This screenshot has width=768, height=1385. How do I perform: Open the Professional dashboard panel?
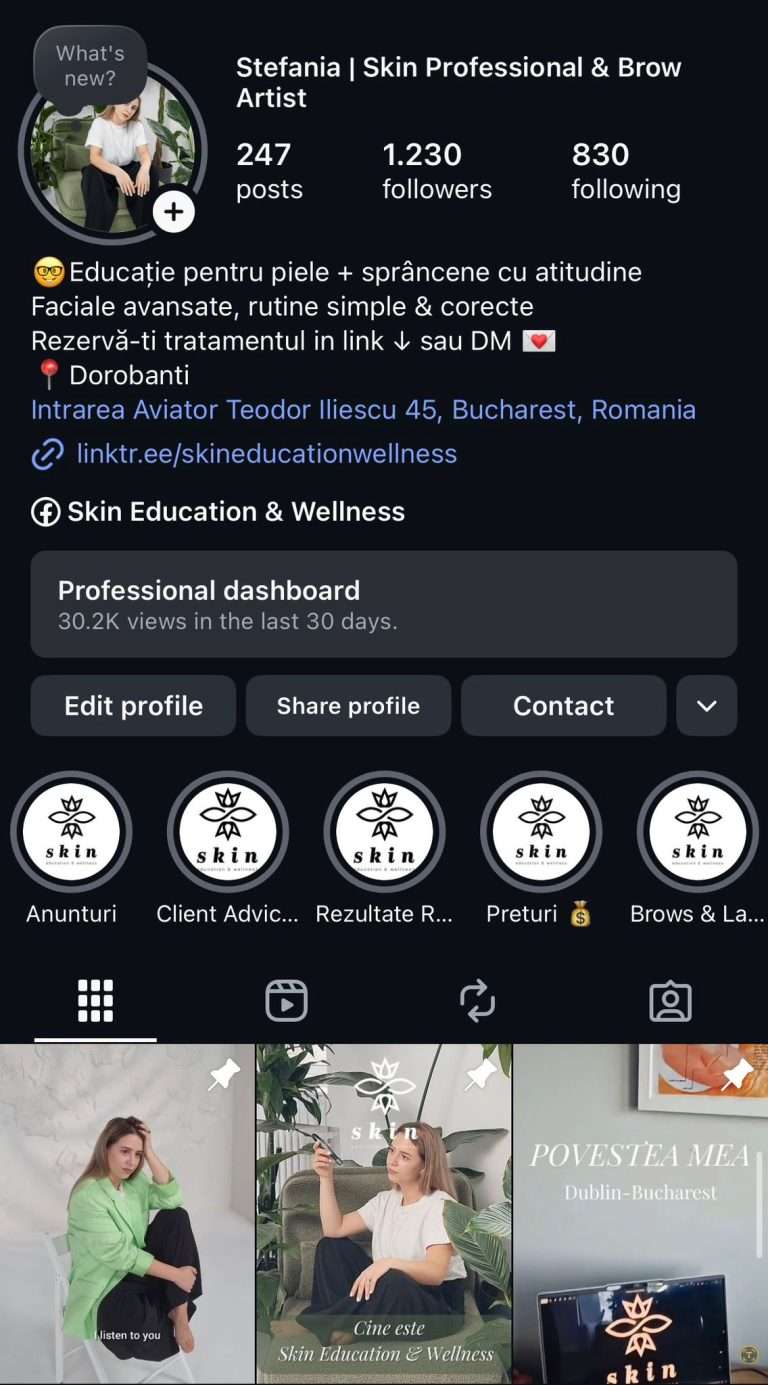point(384,605)
